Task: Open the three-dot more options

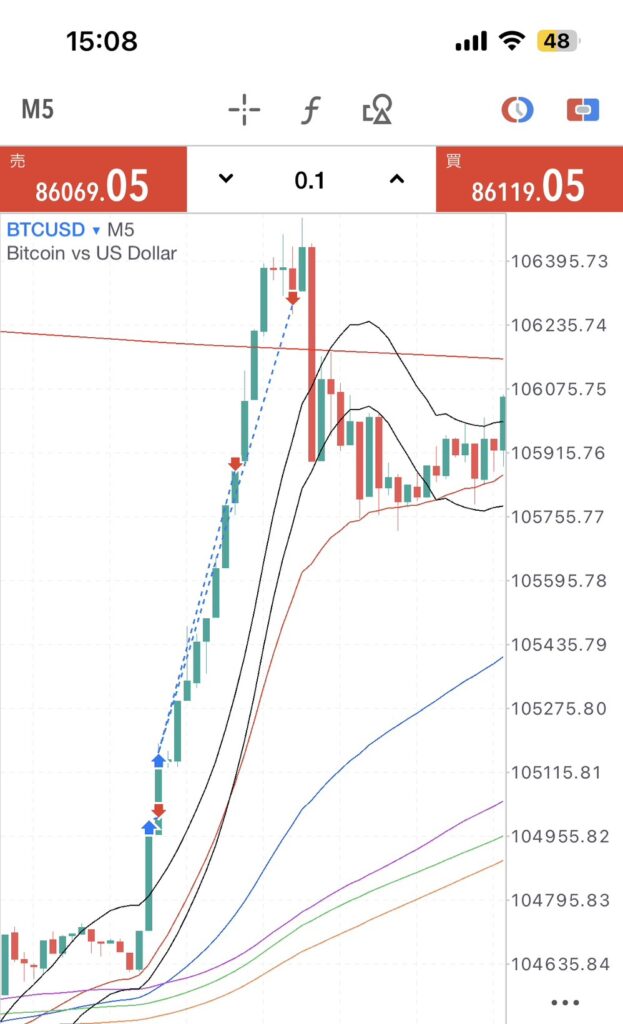Action: click(x=565, y=1001)
